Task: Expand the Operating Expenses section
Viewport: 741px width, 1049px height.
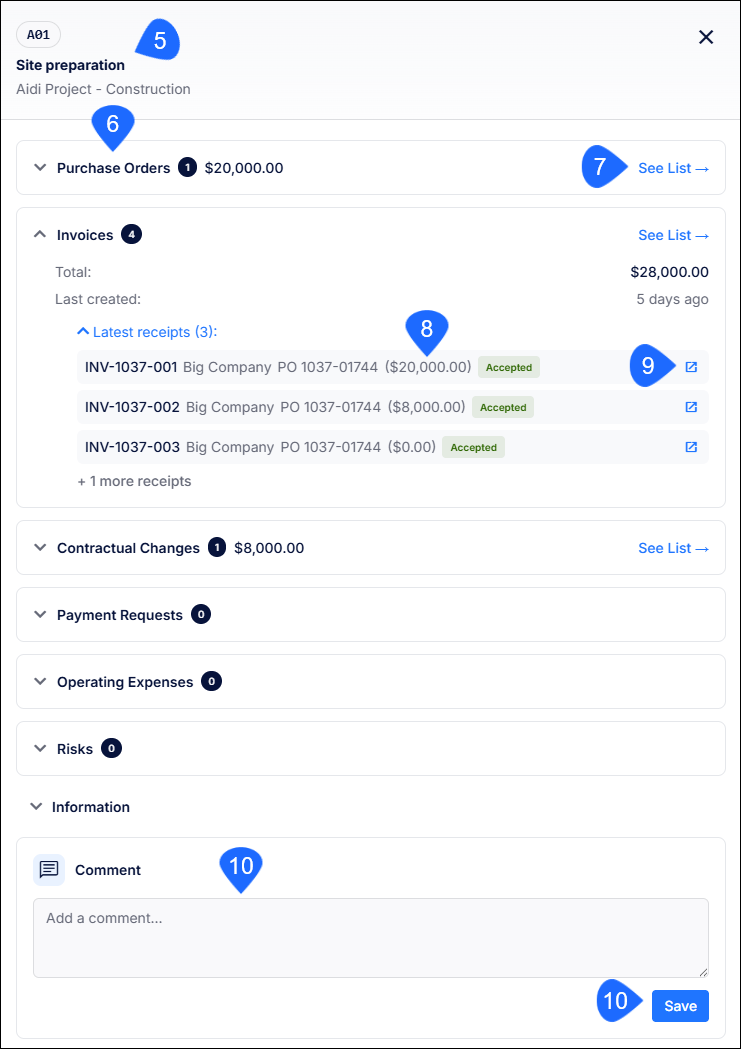Action: tap(40, 682)
